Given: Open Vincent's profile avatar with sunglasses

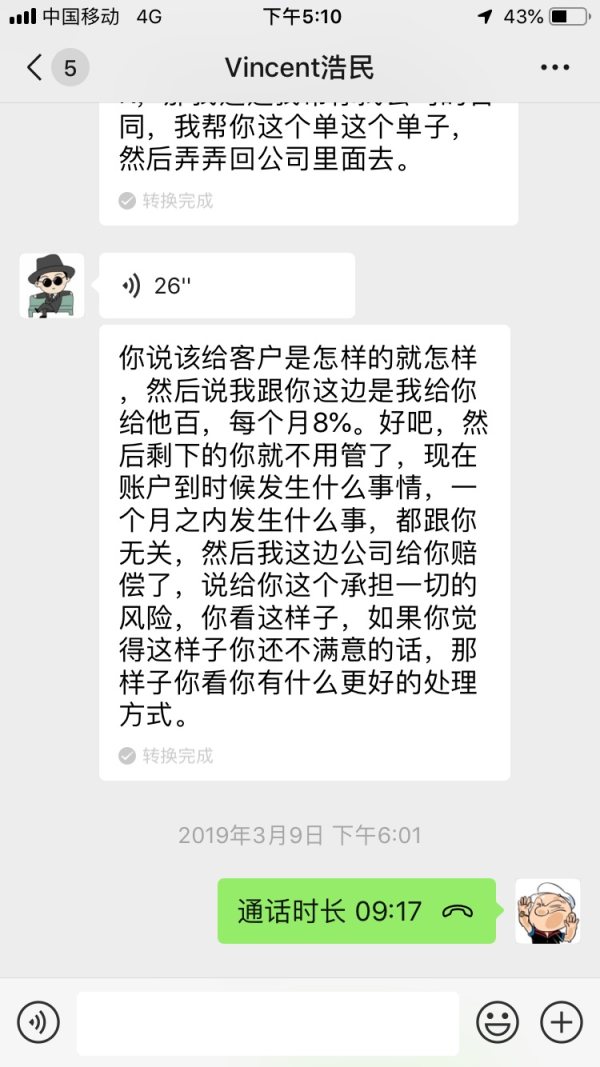Looking at the screenshot, I should click(51, 286).
